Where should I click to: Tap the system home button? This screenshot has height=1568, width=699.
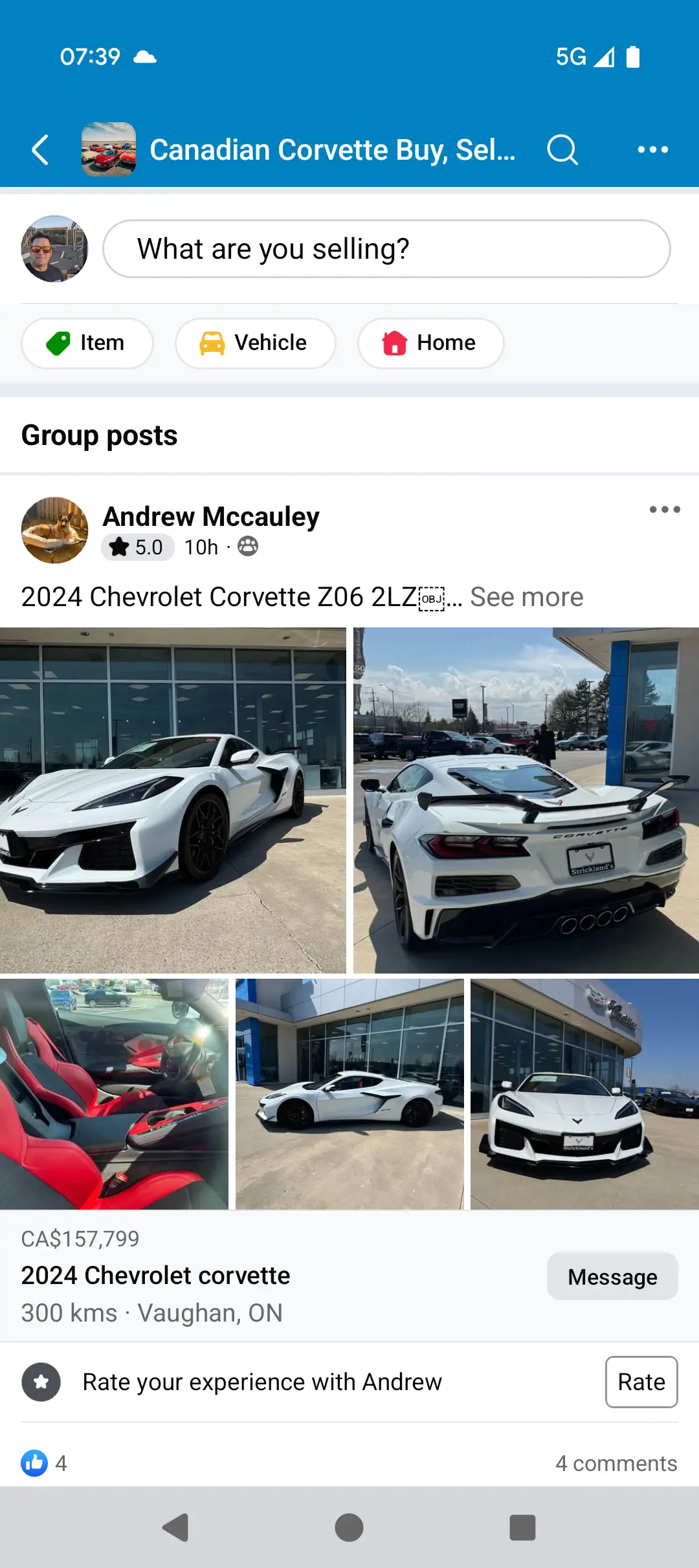click(x=349, y=1528)
